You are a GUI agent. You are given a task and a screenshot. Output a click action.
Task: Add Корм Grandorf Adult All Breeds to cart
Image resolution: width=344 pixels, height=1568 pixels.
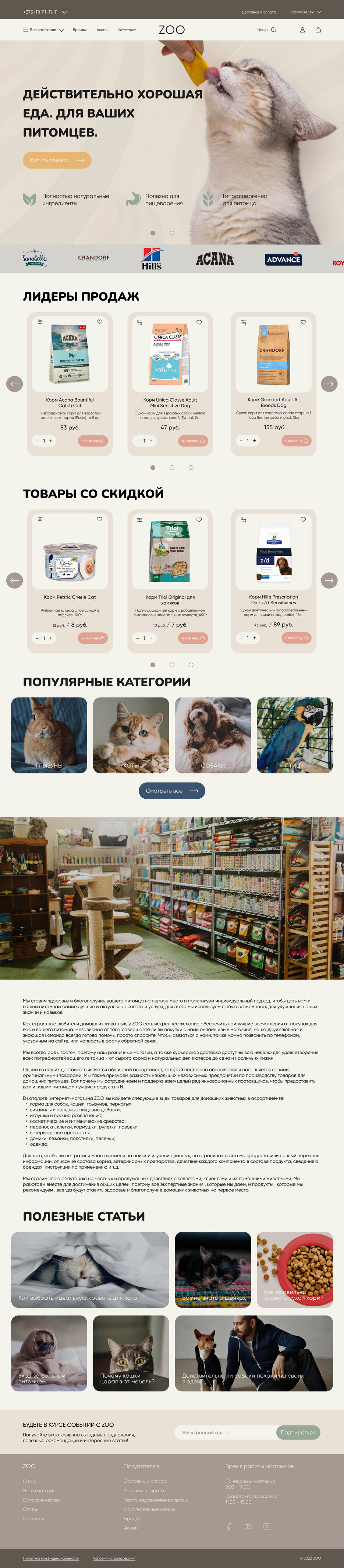click(x=297, y=441)
